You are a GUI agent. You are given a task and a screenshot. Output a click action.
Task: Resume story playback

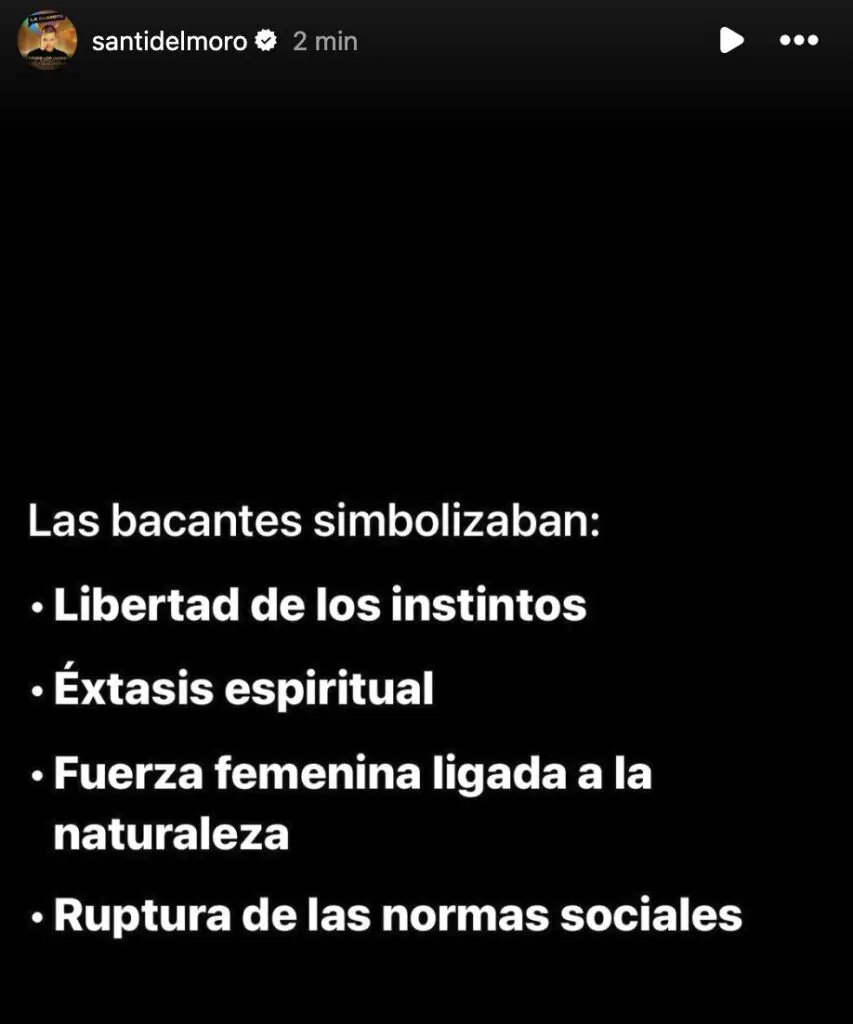(x=731, y=40)
